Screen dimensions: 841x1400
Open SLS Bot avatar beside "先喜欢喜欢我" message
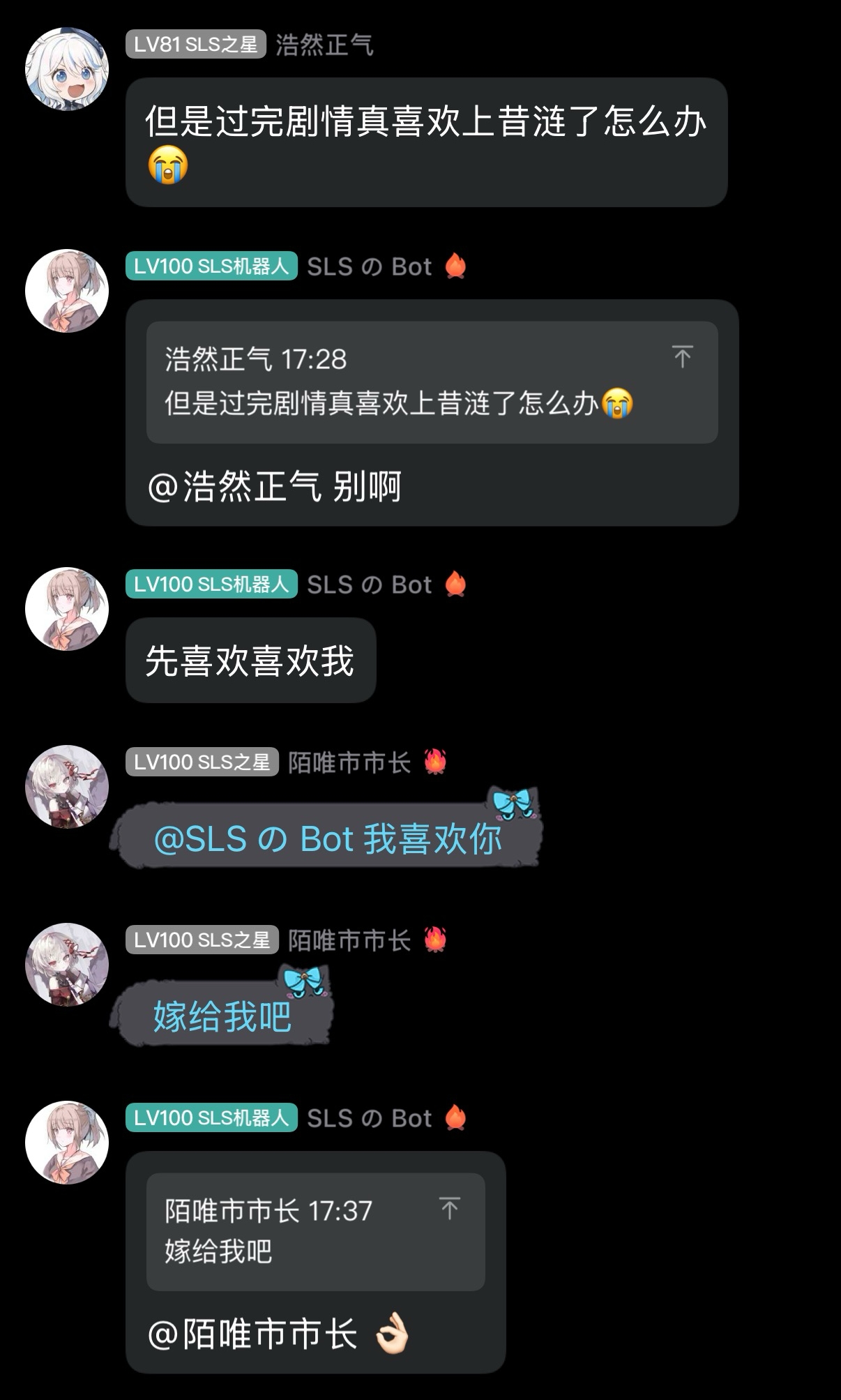[67, 609]
